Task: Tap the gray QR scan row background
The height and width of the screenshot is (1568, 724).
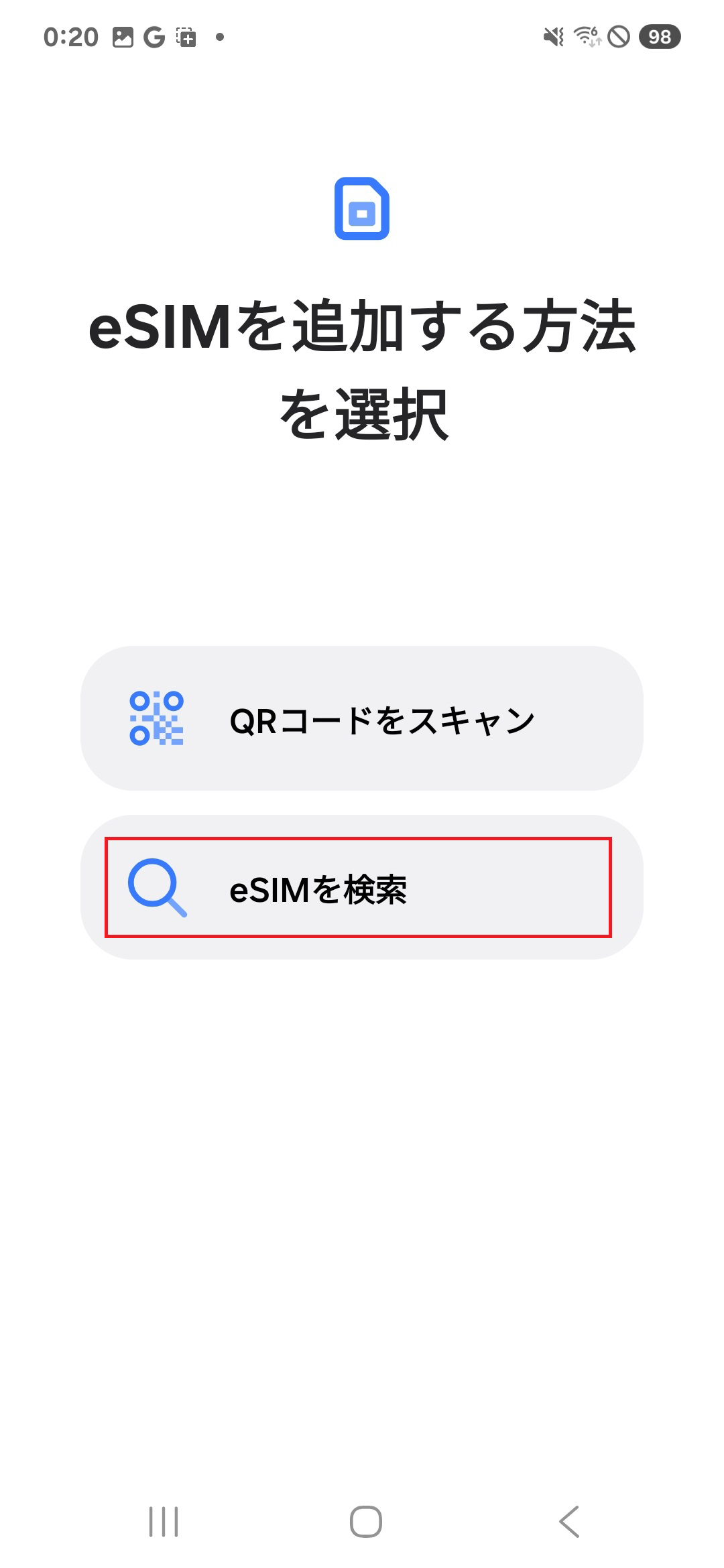Action: [x=362, y=719]
